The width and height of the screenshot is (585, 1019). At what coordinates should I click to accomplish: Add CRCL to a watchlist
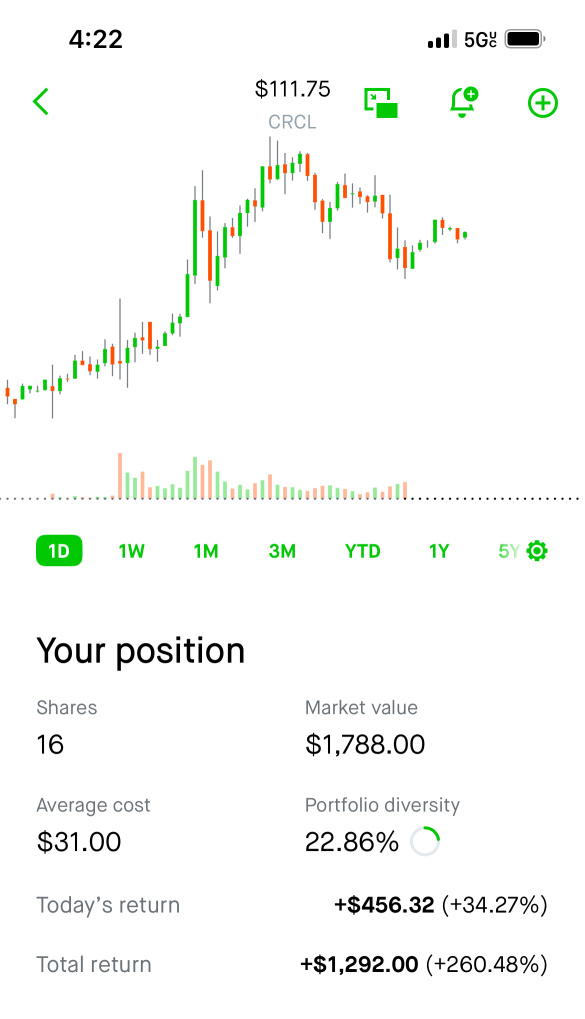pos(542,103)
